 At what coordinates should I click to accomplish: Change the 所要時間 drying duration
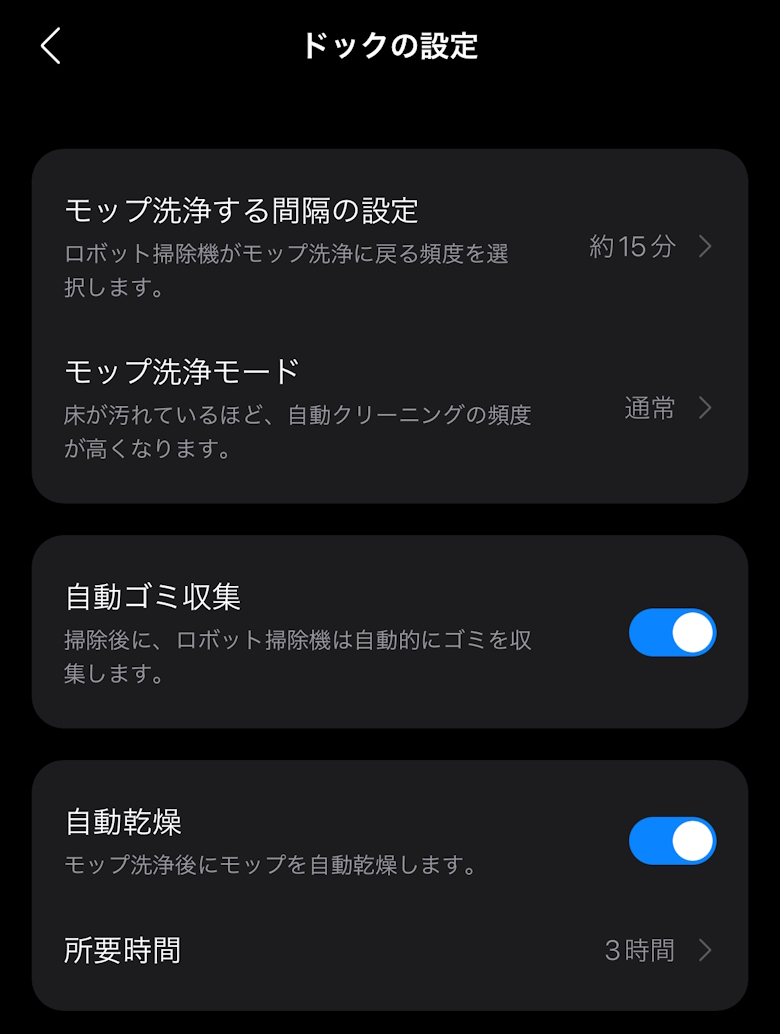pos(389,950)
